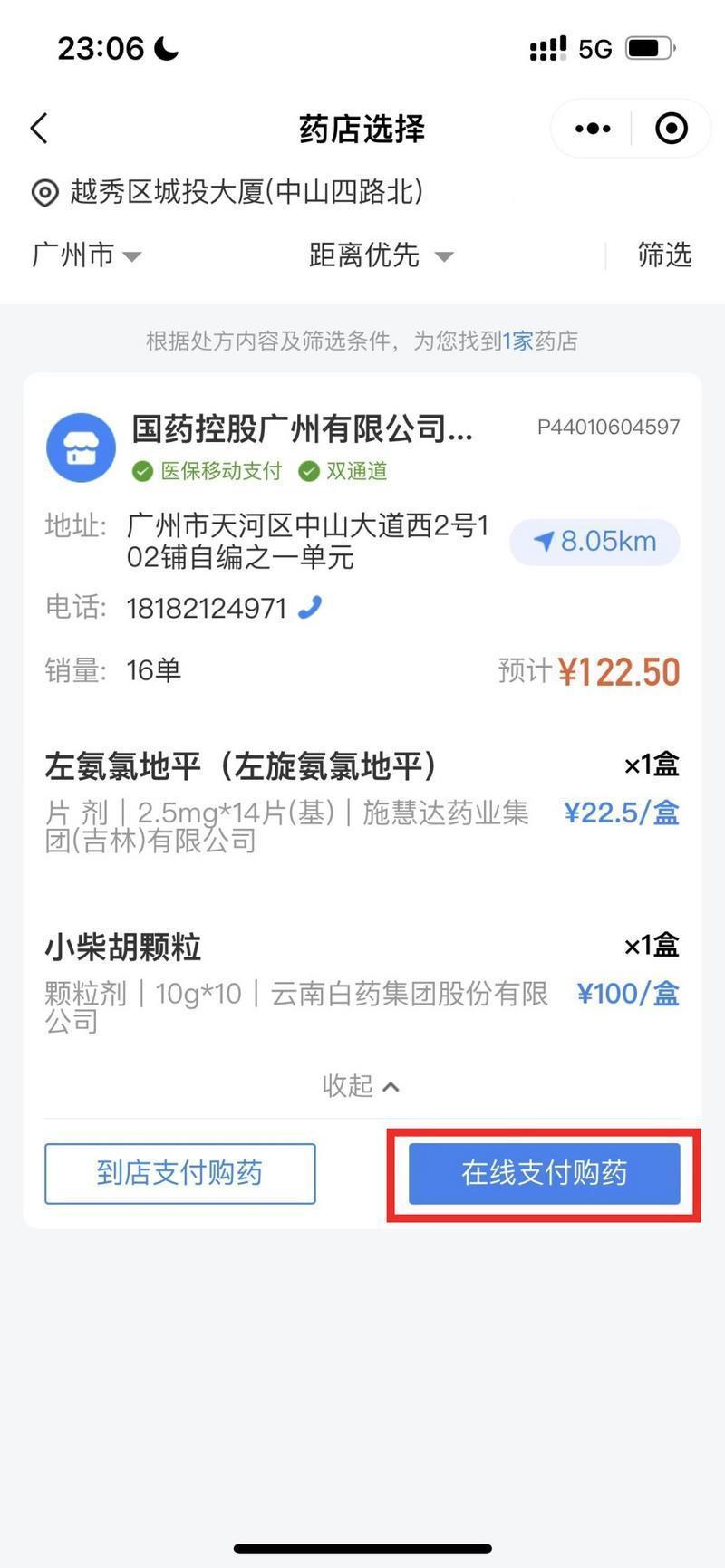Open the 筛选 filter options
This screenshot has width=725, height=1568.
tap(663, 255)
